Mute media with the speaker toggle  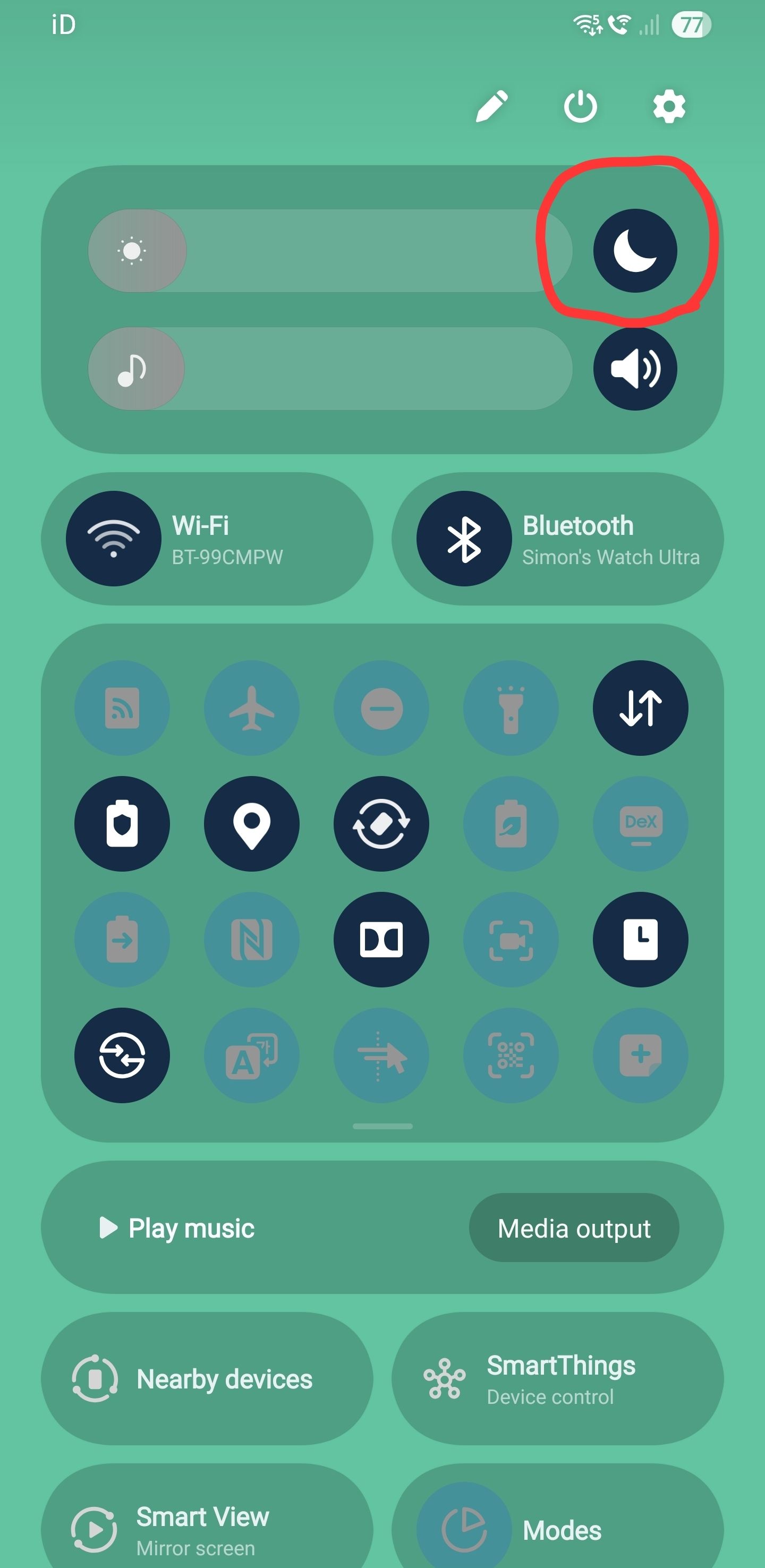[635, 368]
